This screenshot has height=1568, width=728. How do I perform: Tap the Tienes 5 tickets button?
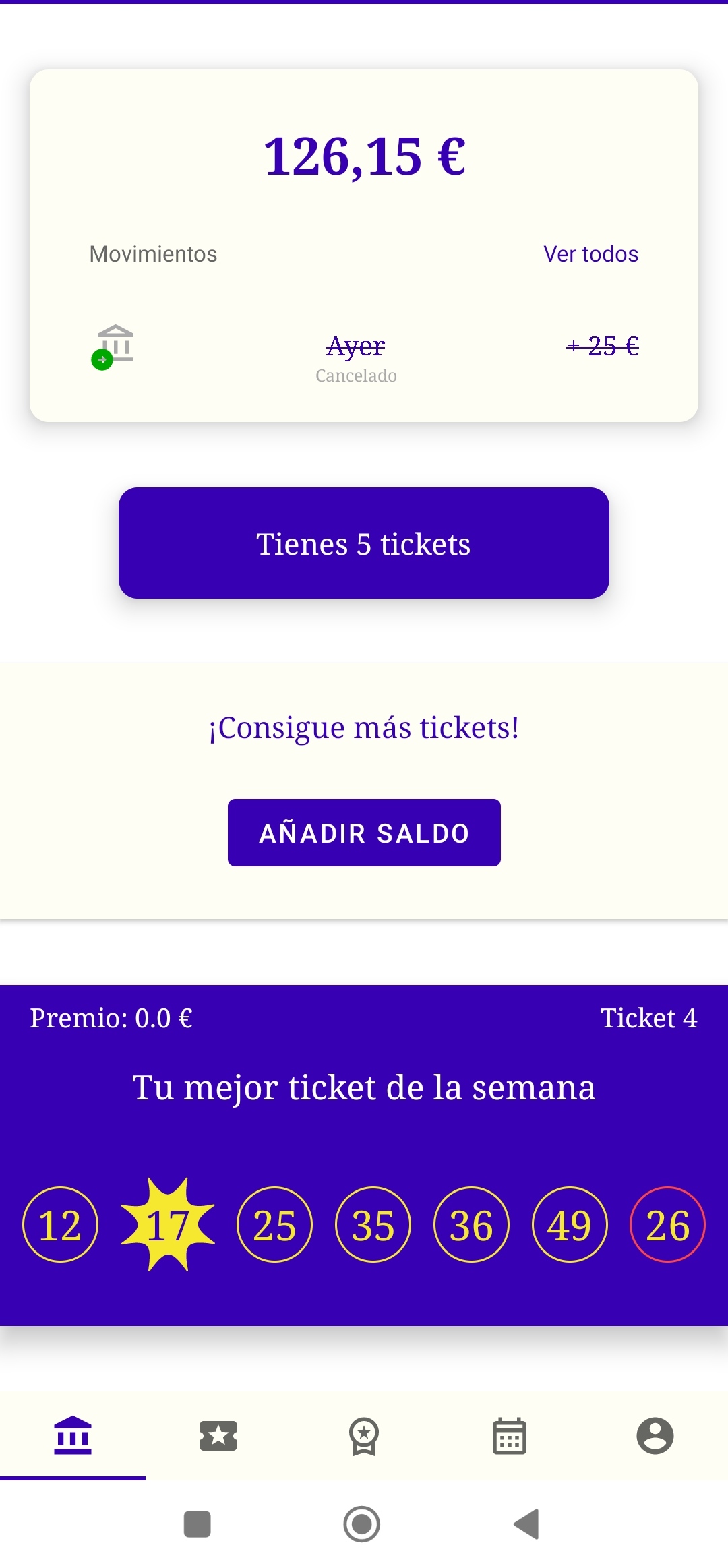point(363,543)
